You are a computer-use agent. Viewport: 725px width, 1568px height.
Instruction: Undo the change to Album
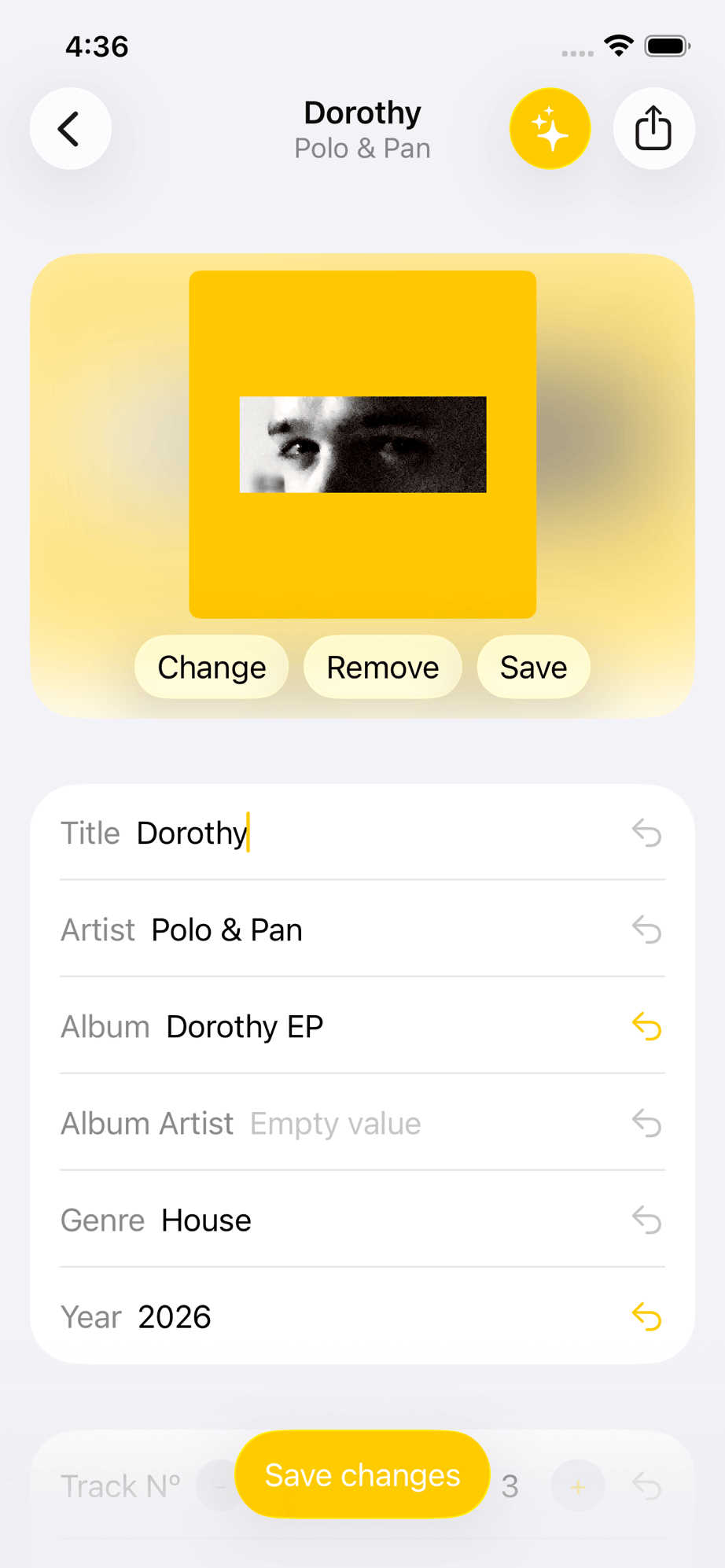click(646, 1027)
